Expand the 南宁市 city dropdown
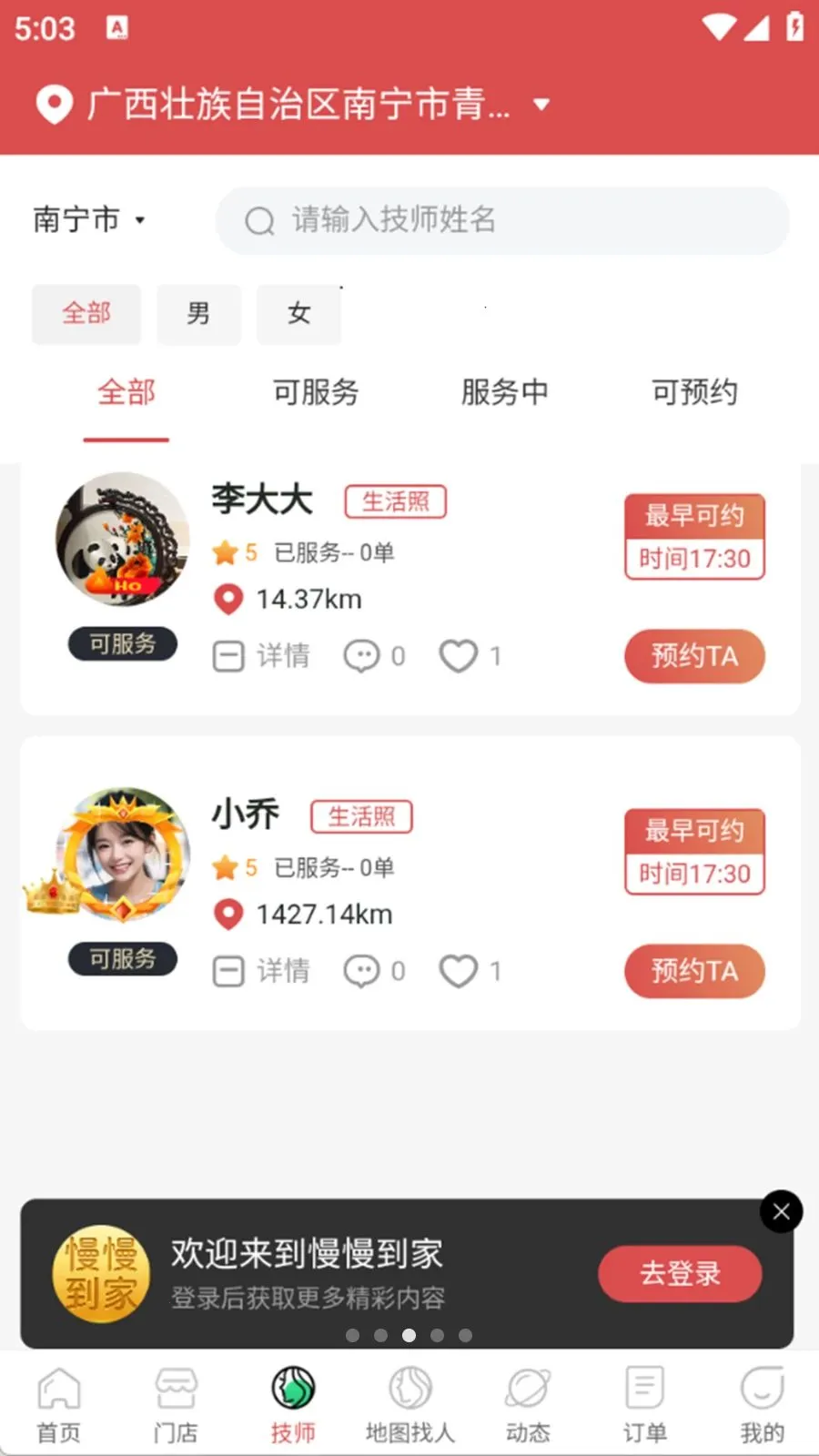 (x=89, y=219)
